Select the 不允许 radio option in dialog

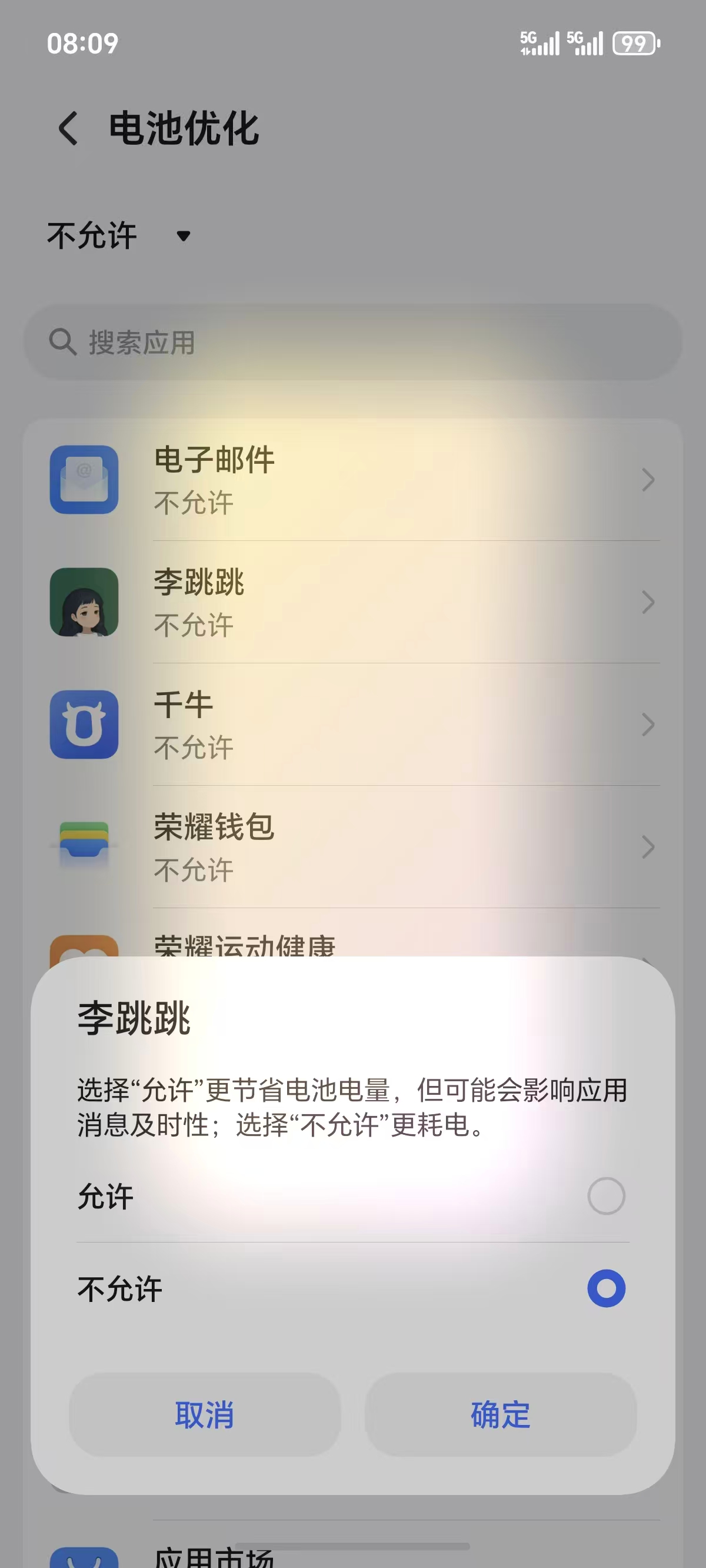[607, 1289]
